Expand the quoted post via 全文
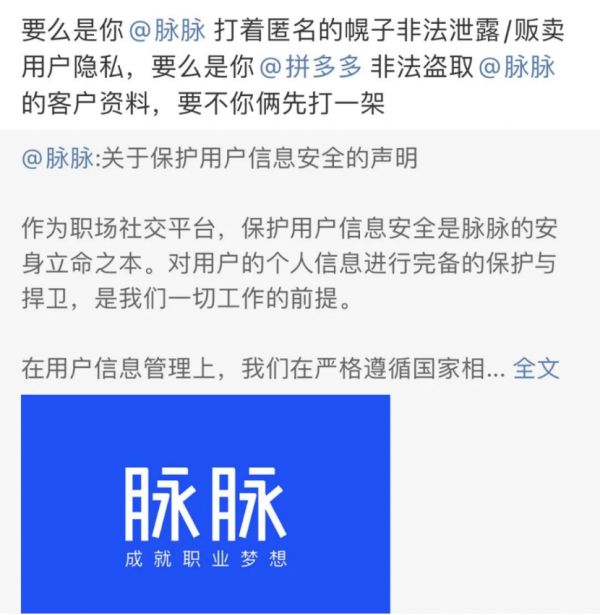 (x=536, y=368)
